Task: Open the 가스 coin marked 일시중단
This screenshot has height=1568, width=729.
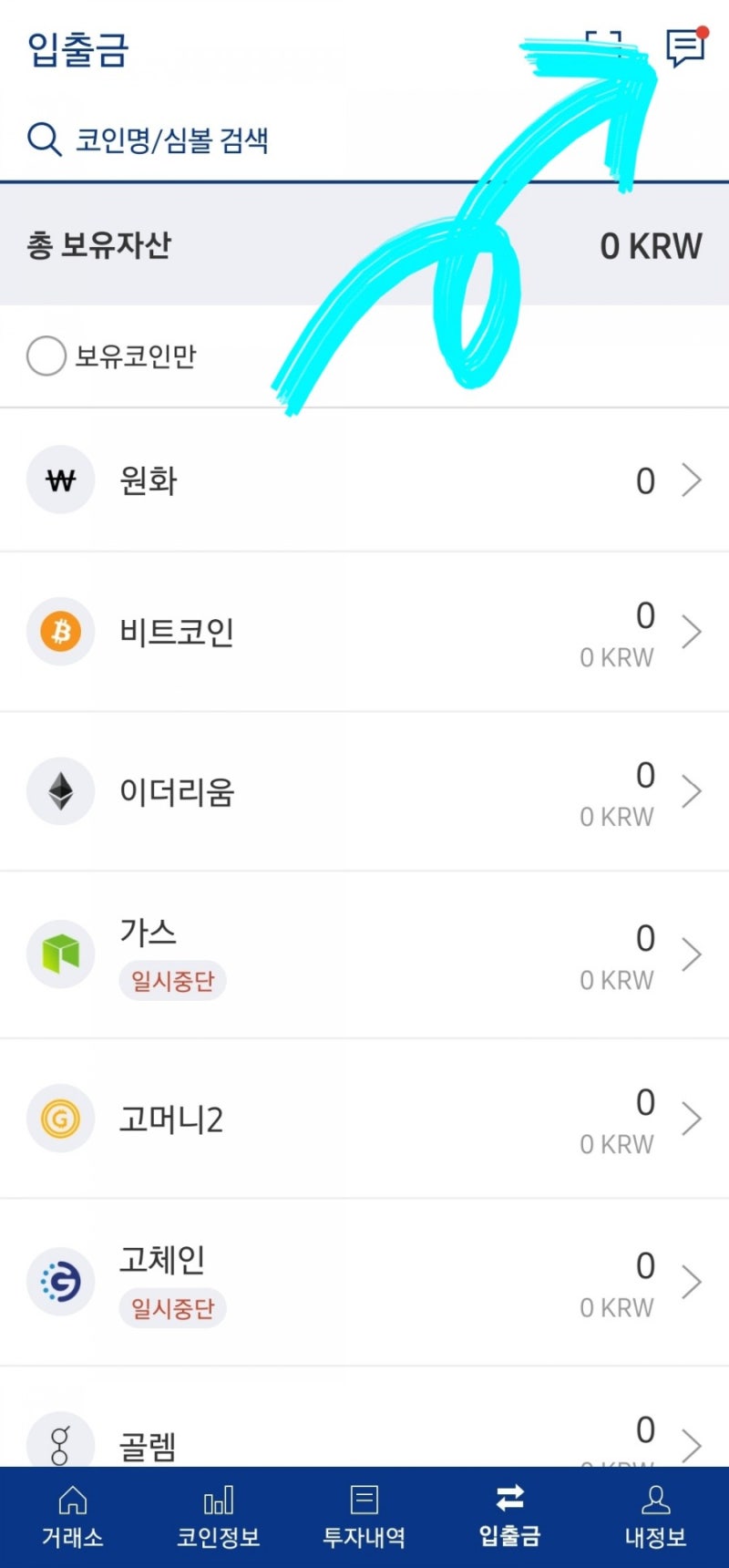Action: [x=364, y=954]
